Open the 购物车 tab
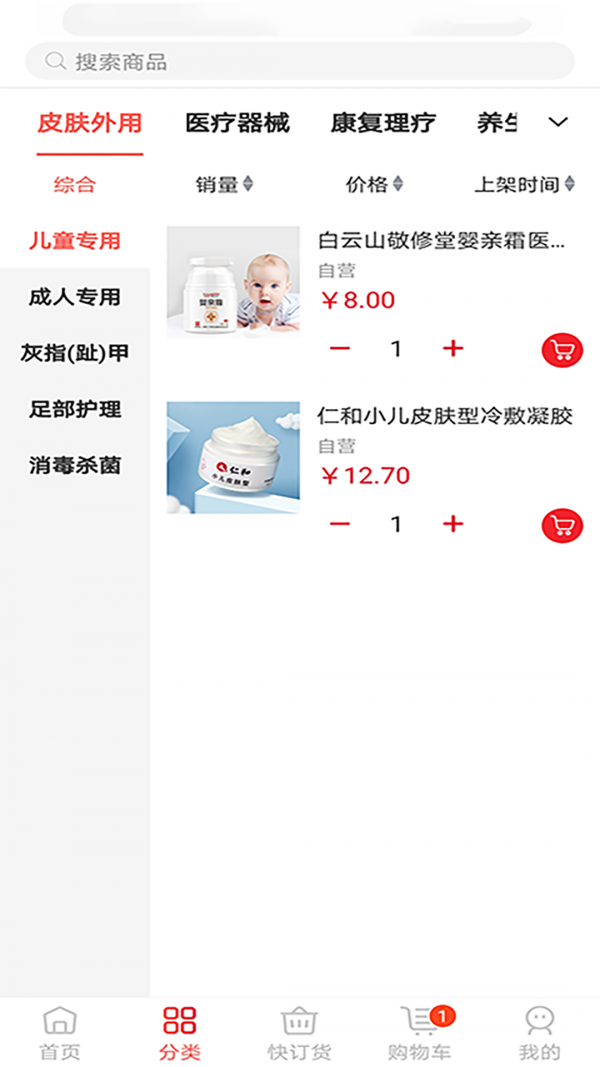600x1067 pixels. coord(420,1033)
